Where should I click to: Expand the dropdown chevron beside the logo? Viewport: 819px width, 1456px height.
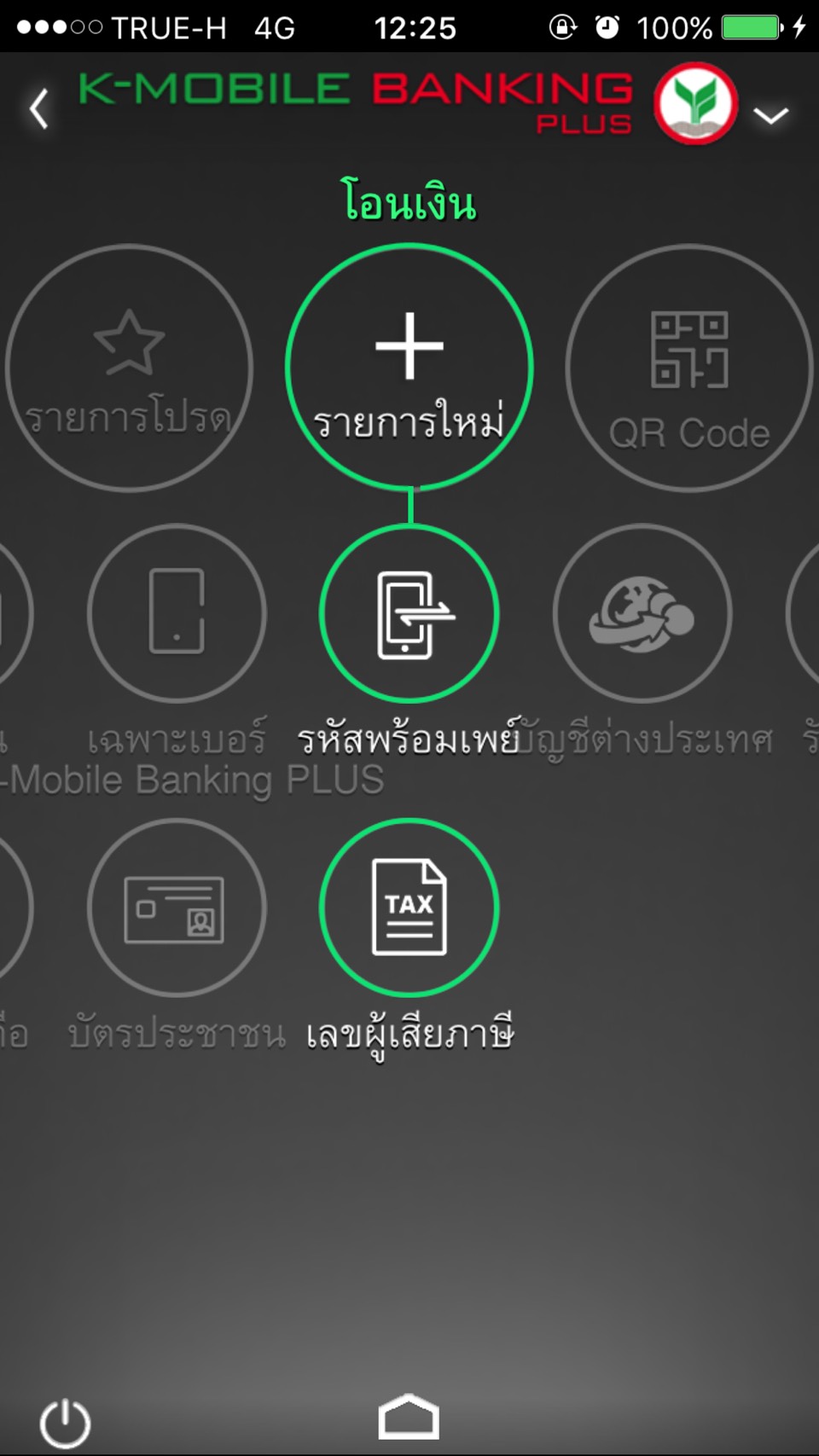click(770, 115)
